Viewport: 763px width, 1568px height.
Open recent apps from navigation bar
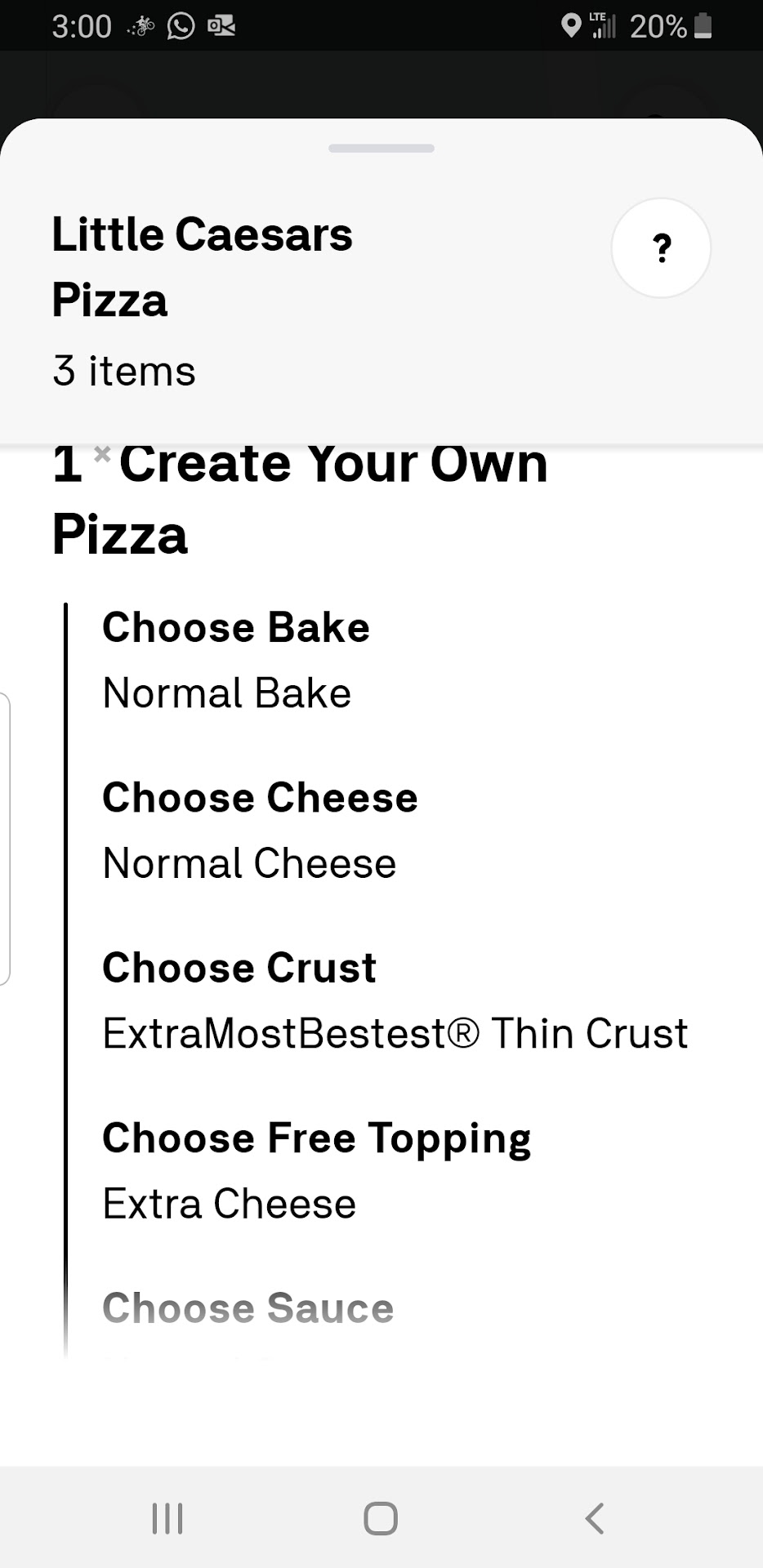pyautogui.click(x=167, y=1519)
